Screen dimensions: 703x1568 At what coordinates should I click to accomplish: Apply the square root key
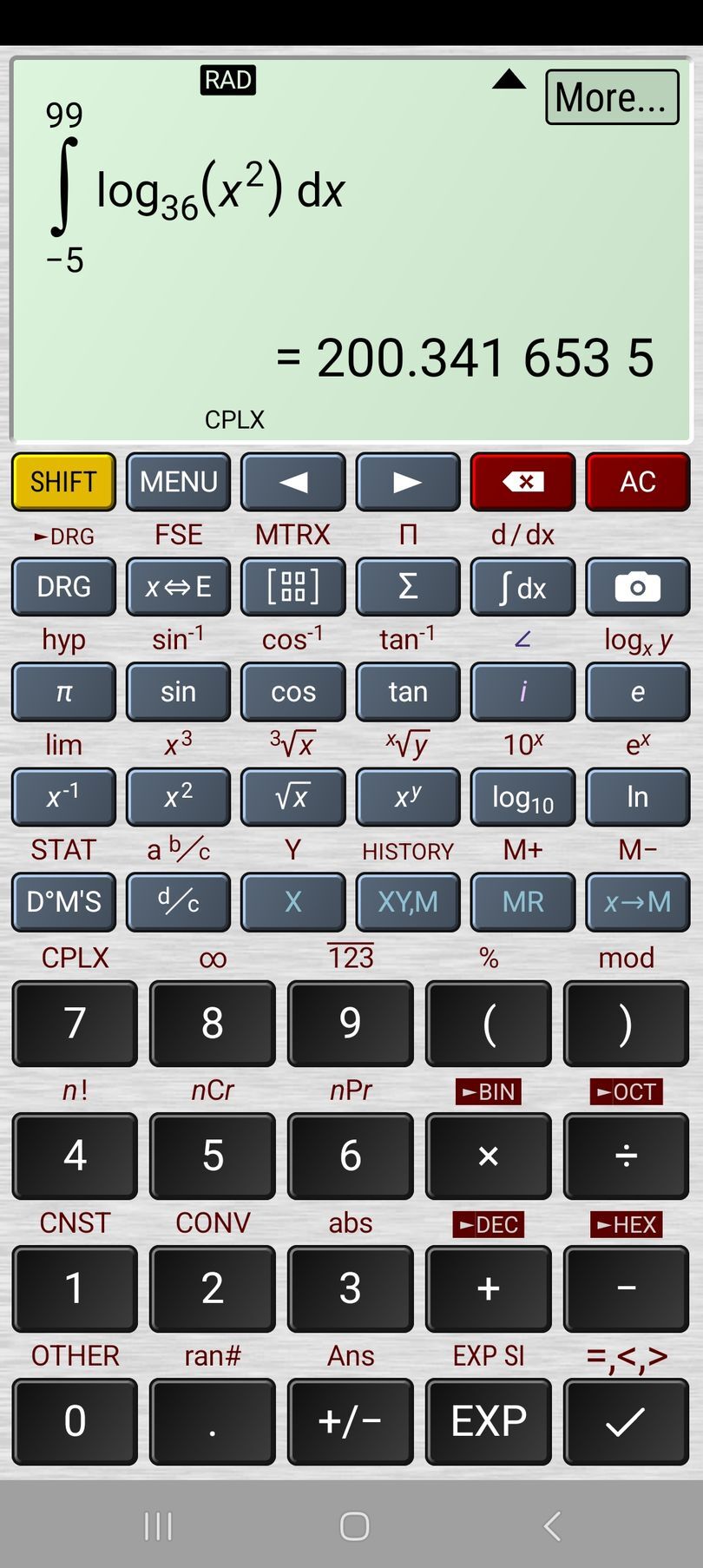[x=292, y=797]
